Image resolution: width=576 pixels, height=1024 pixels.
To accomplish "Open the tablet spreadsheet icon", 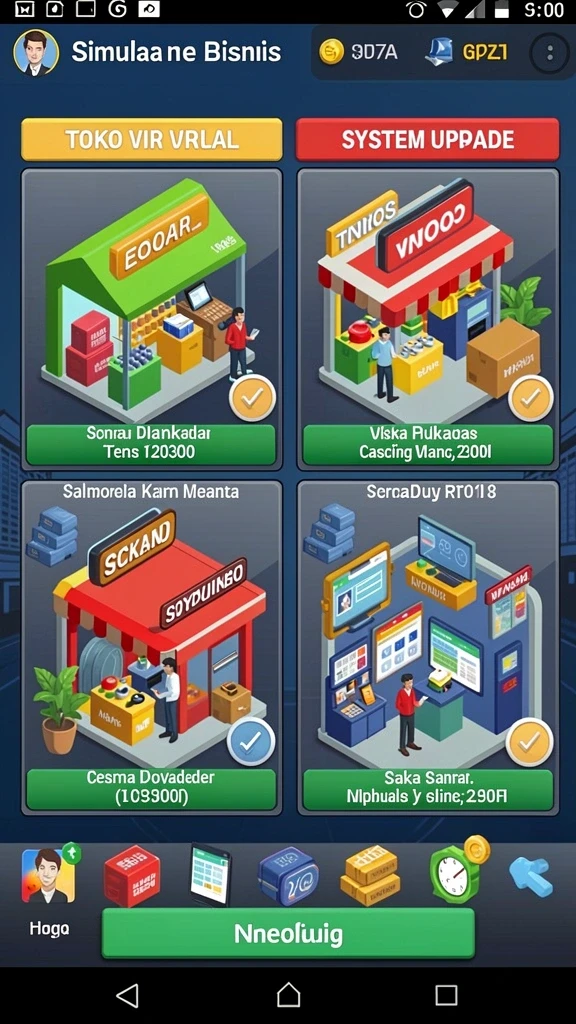I will (210, 874).
